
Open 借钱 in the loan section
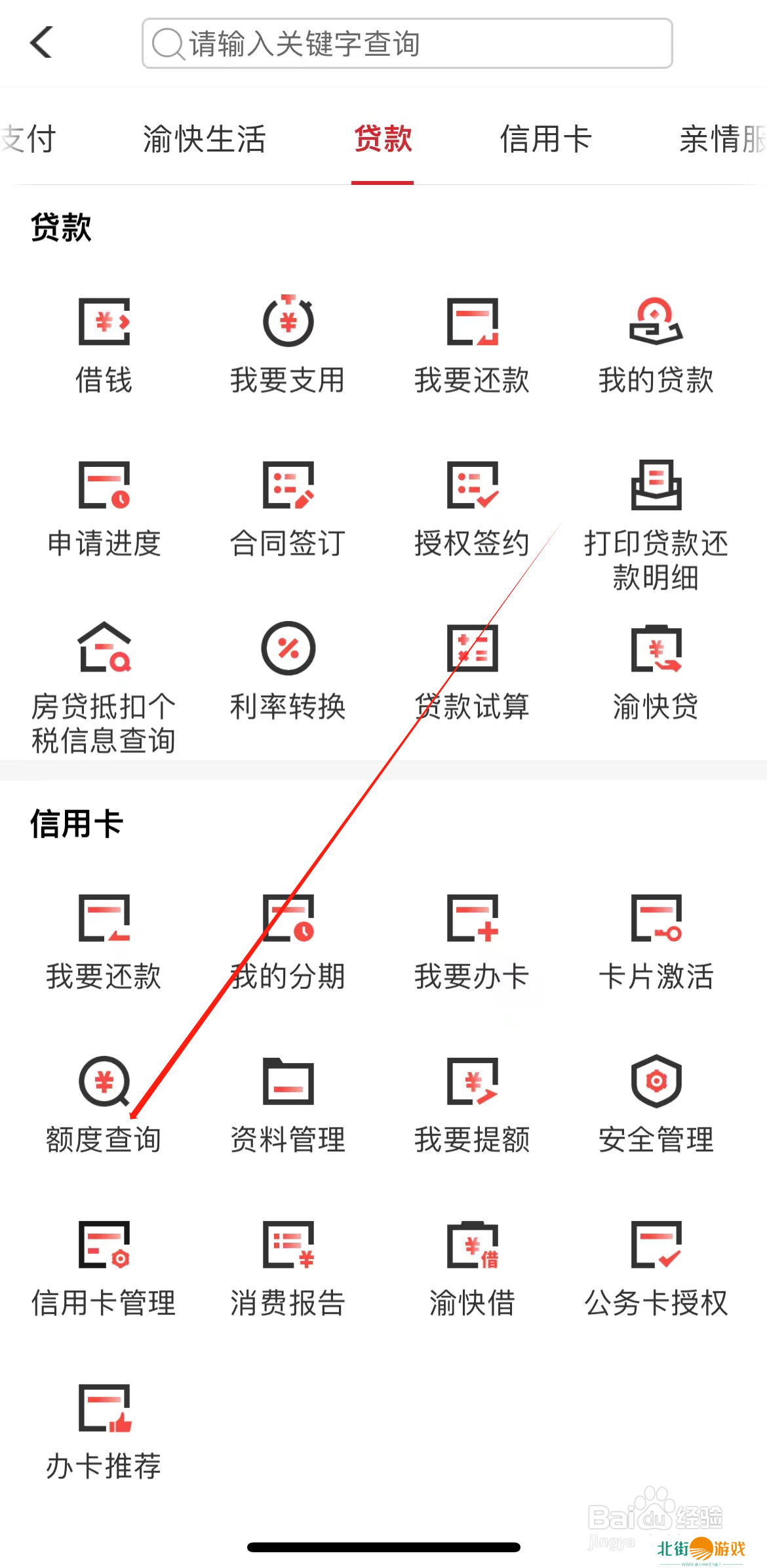[x=104, y=344]
